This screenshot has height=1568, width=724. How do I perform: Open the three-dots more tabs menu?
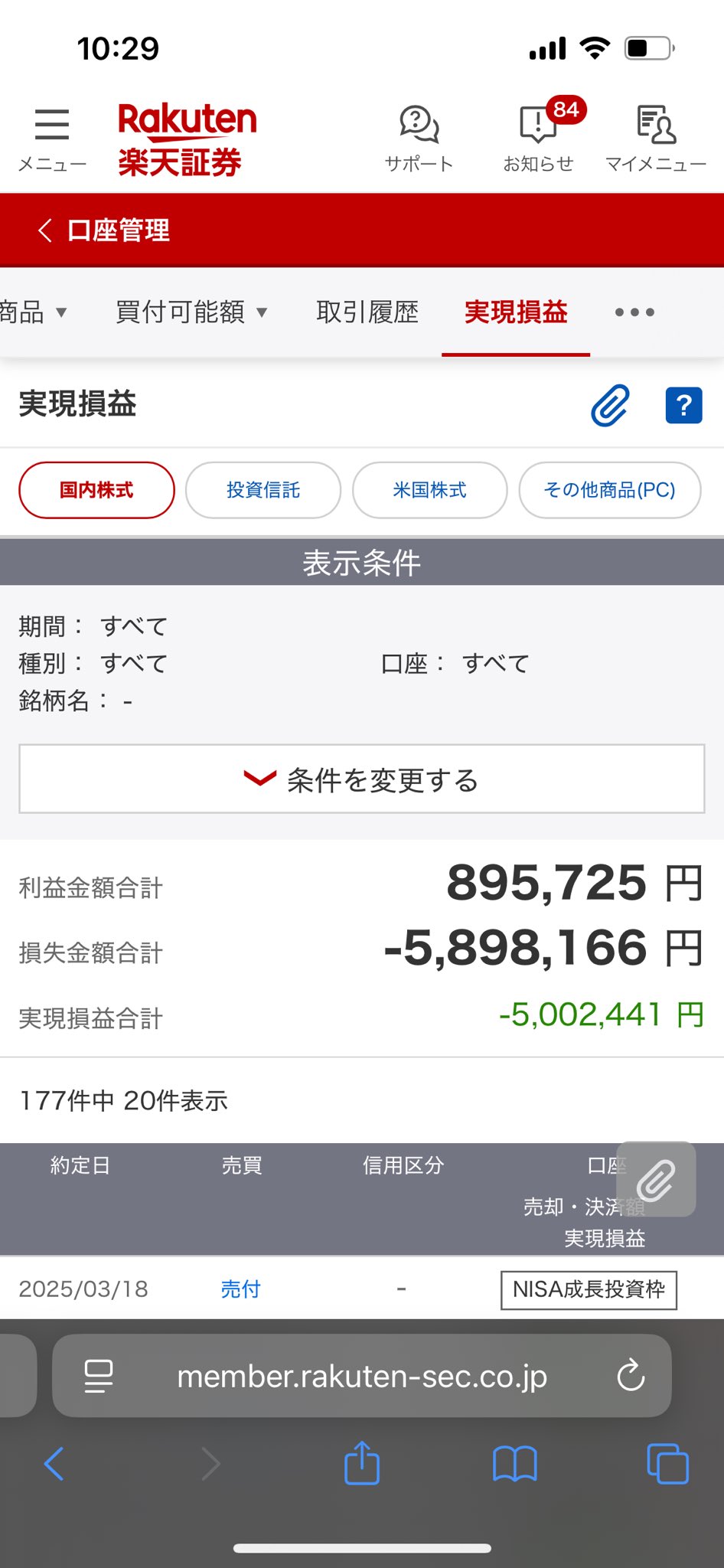coord(634,312)
